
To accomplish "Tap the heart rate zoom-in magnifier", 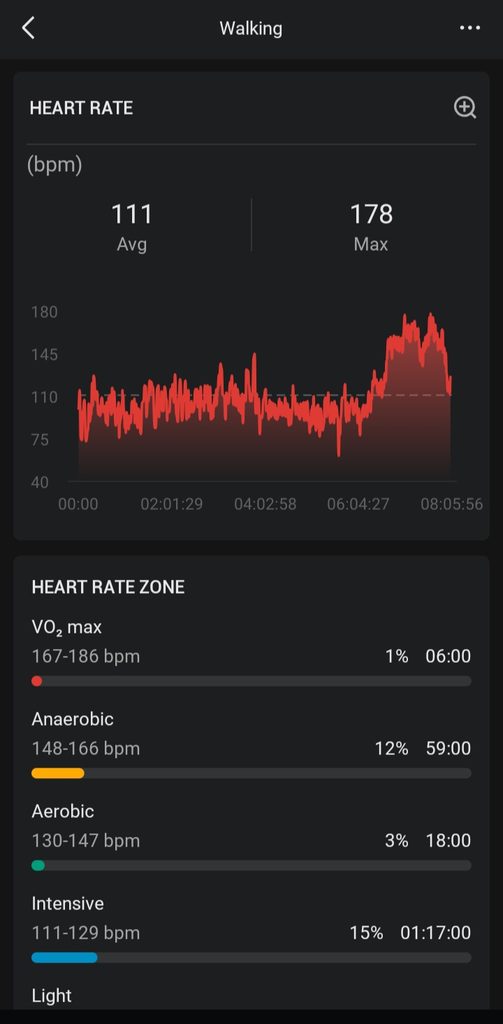I will click(x=465, y=108).
